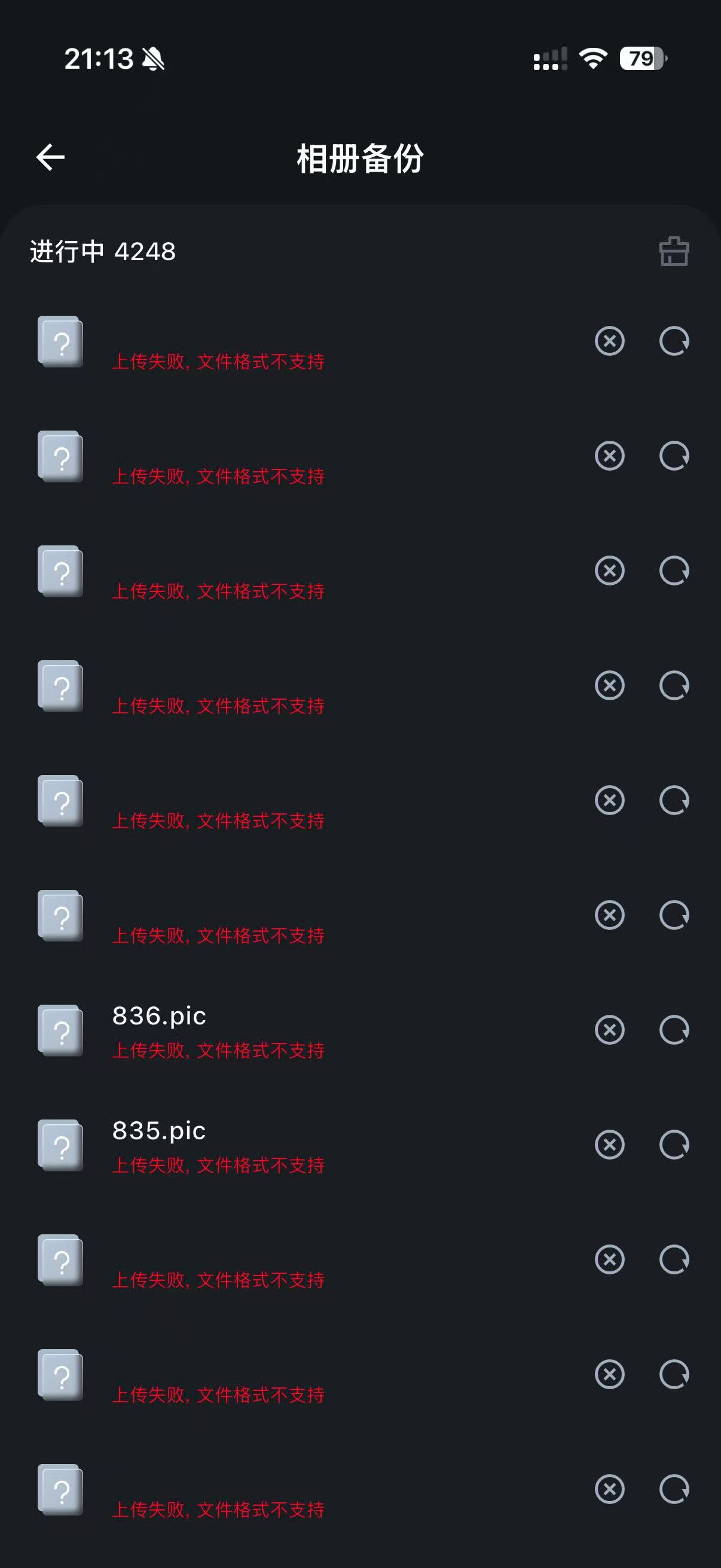The image size is (721, 1568).
Task: Retry uploading 836.pic
Action: click(674, 1030)
